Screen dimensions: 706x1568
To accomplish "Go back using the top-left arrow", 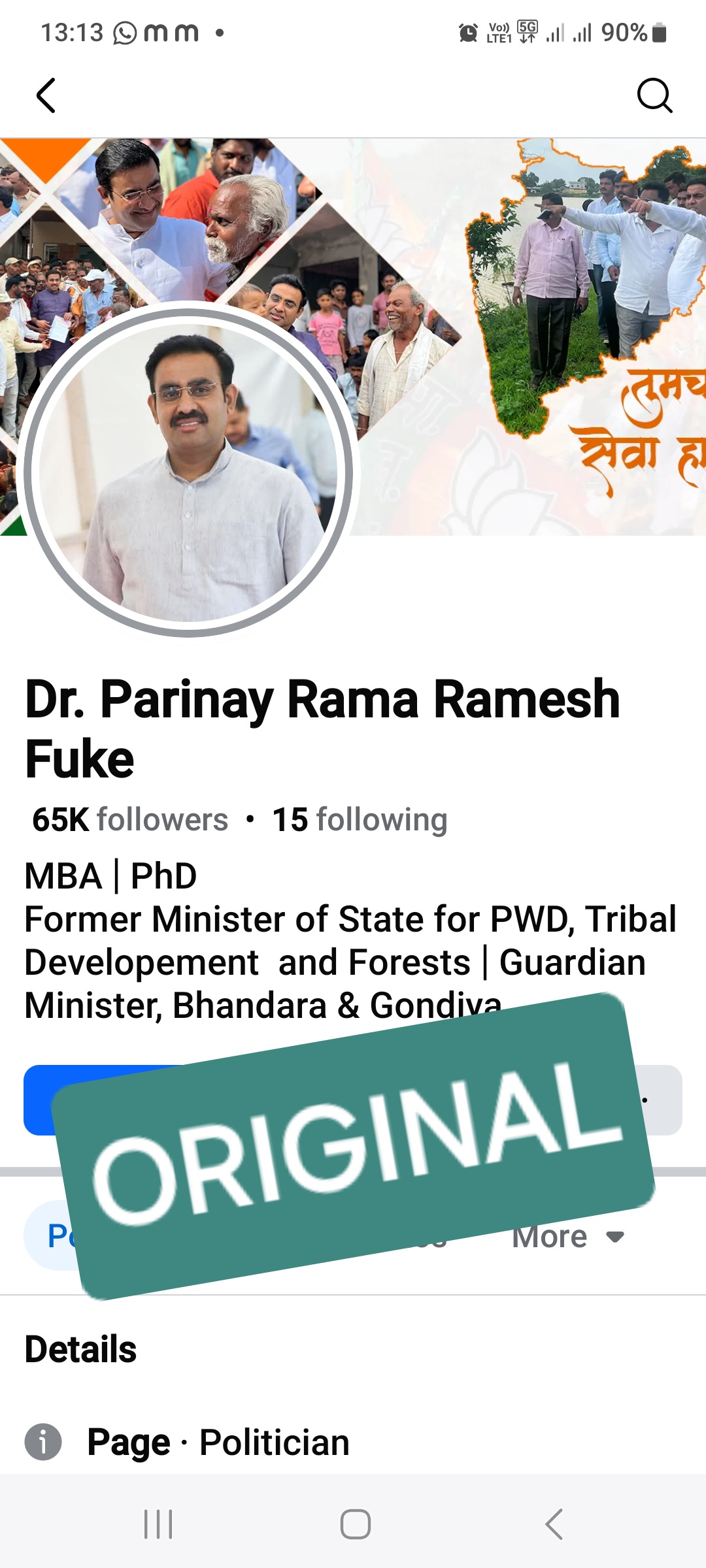I will click(x=46, y=96).
